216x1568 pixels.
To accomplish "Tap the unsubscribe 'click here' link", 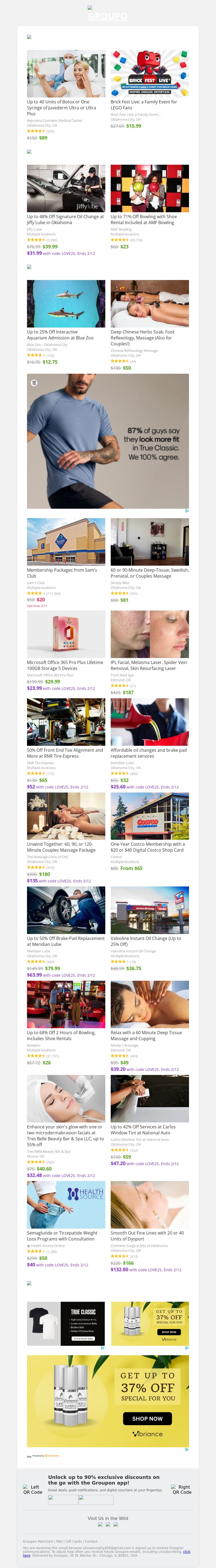I will click(x=186, y=1552).
